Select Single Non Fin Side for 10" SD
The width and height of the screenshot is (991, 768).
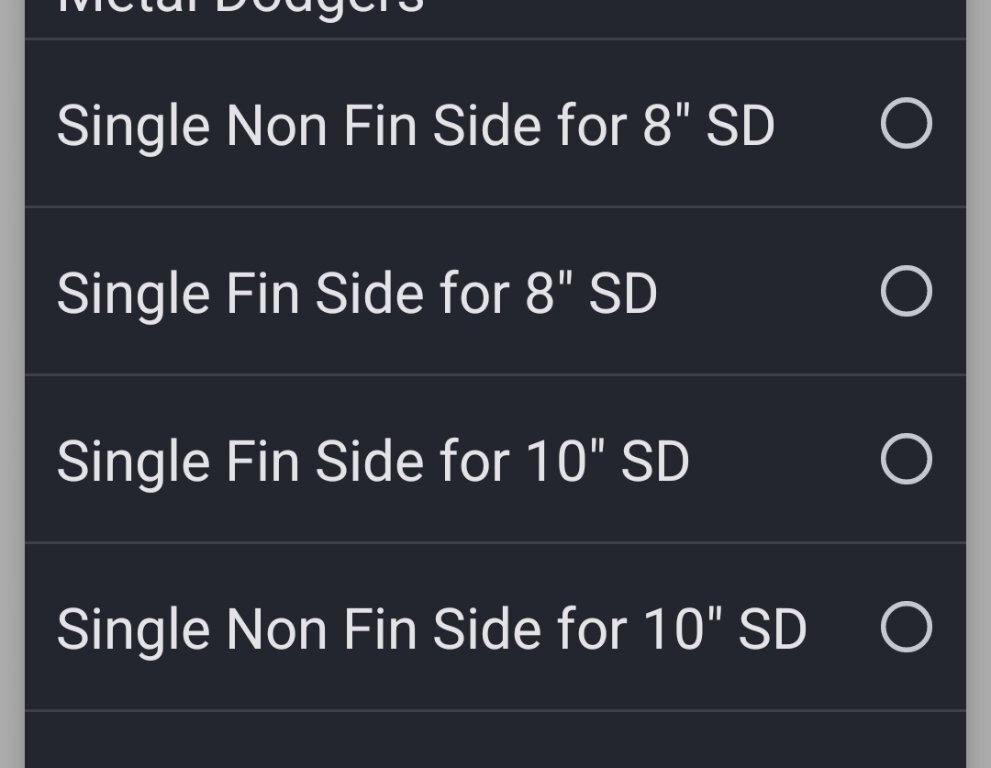click(906, 628)
